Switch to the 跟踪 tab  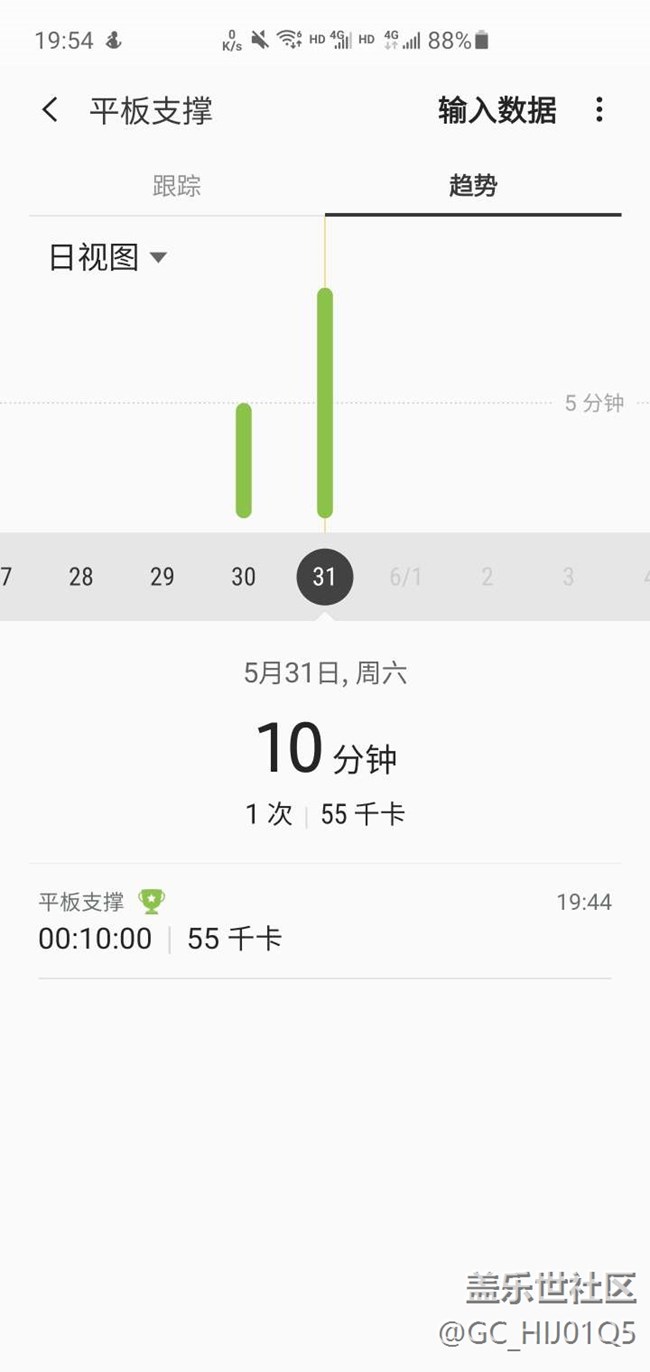coord(177,186)
